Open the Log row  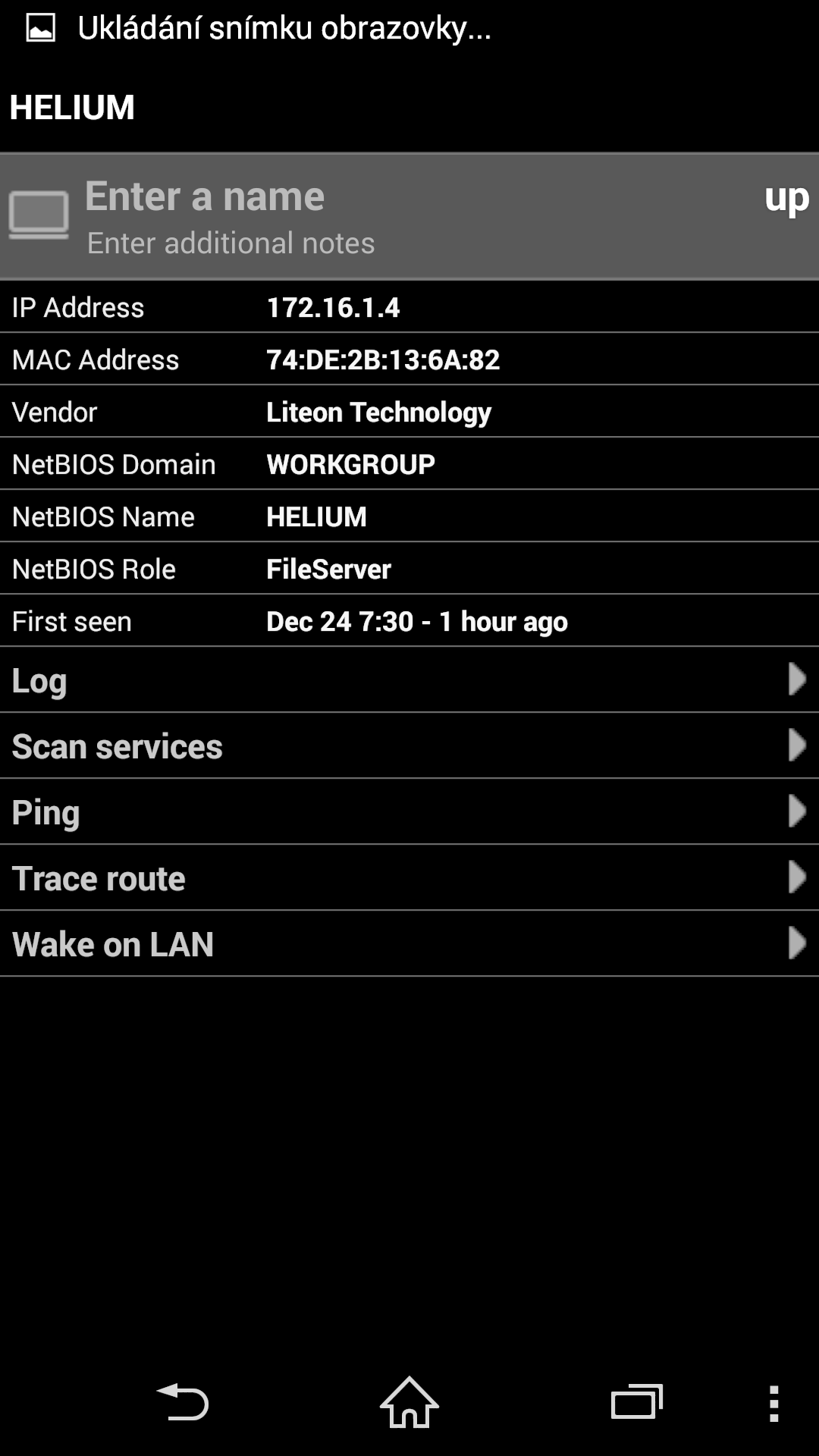pos(409,680)
